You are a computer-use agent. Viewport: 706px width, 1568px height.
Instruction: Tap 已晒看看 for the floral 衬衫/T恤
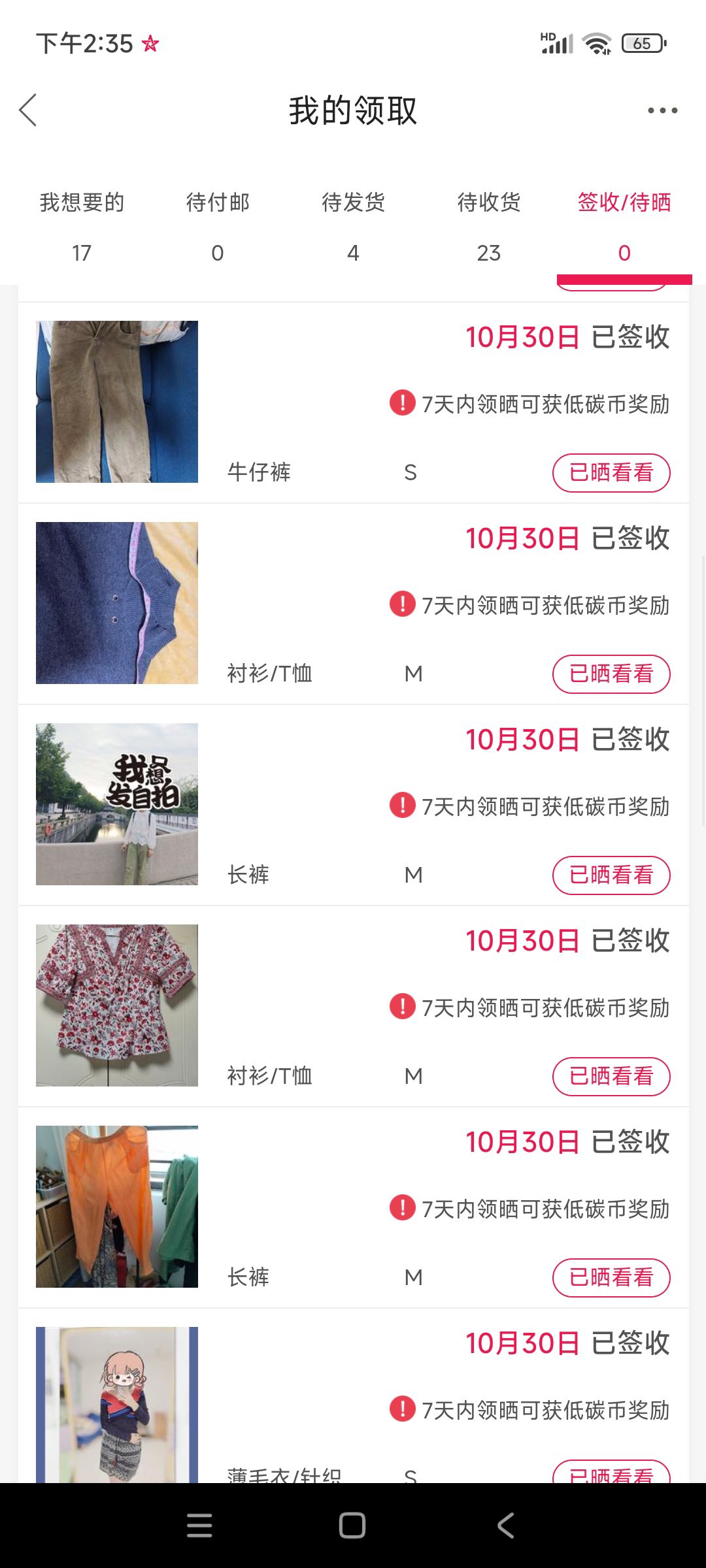pos(611,1076)
